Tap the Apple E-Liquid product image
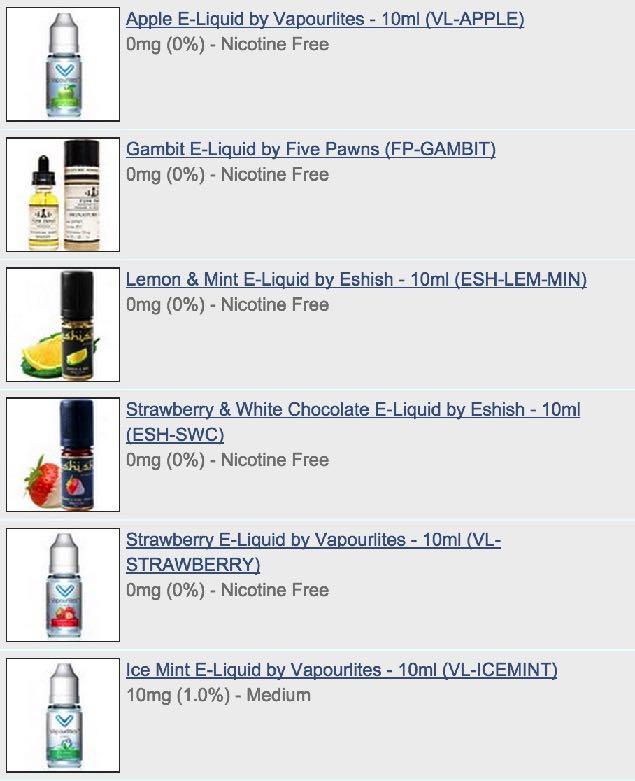Viewport: 635px width, 781px height. click(x=63, y=64)
